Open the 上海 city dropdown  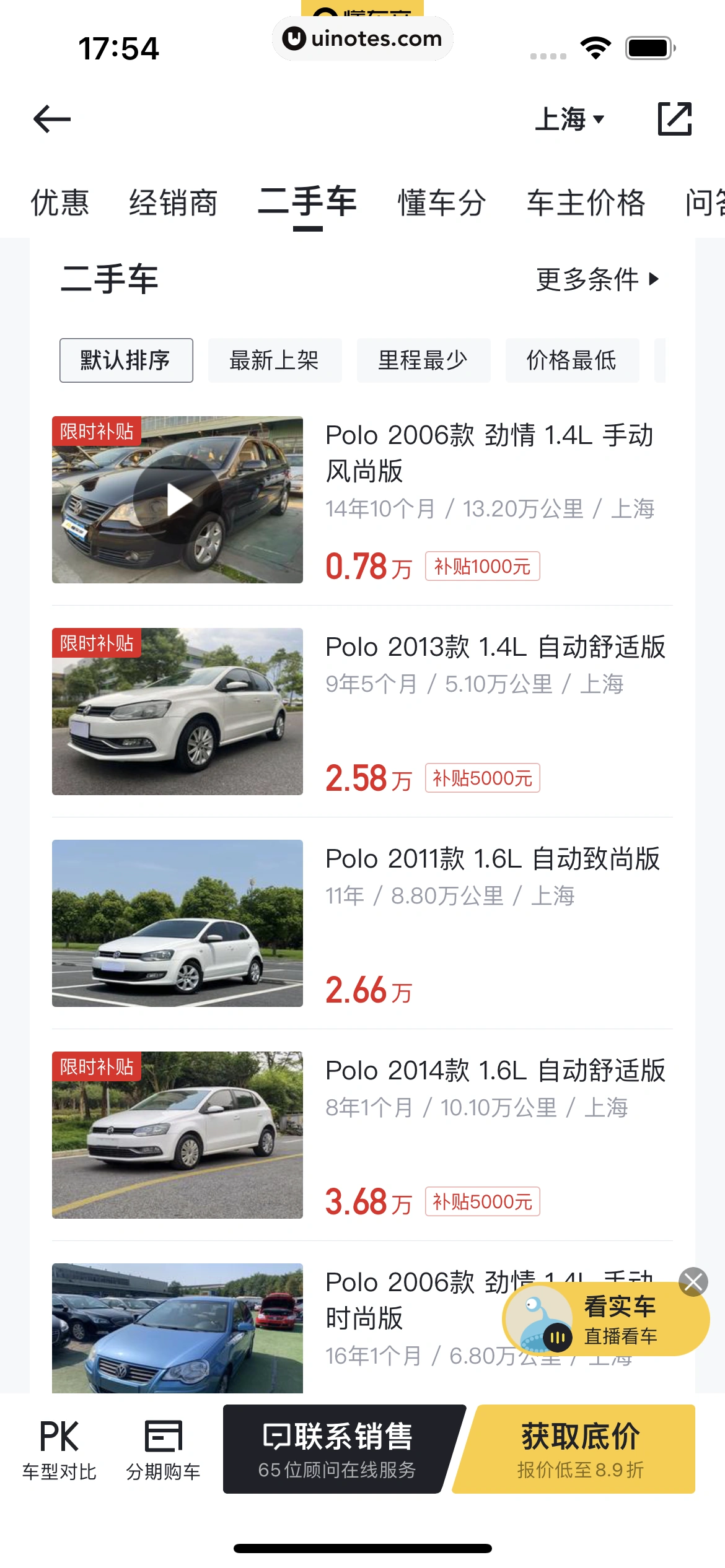click(x=569, y=119)
